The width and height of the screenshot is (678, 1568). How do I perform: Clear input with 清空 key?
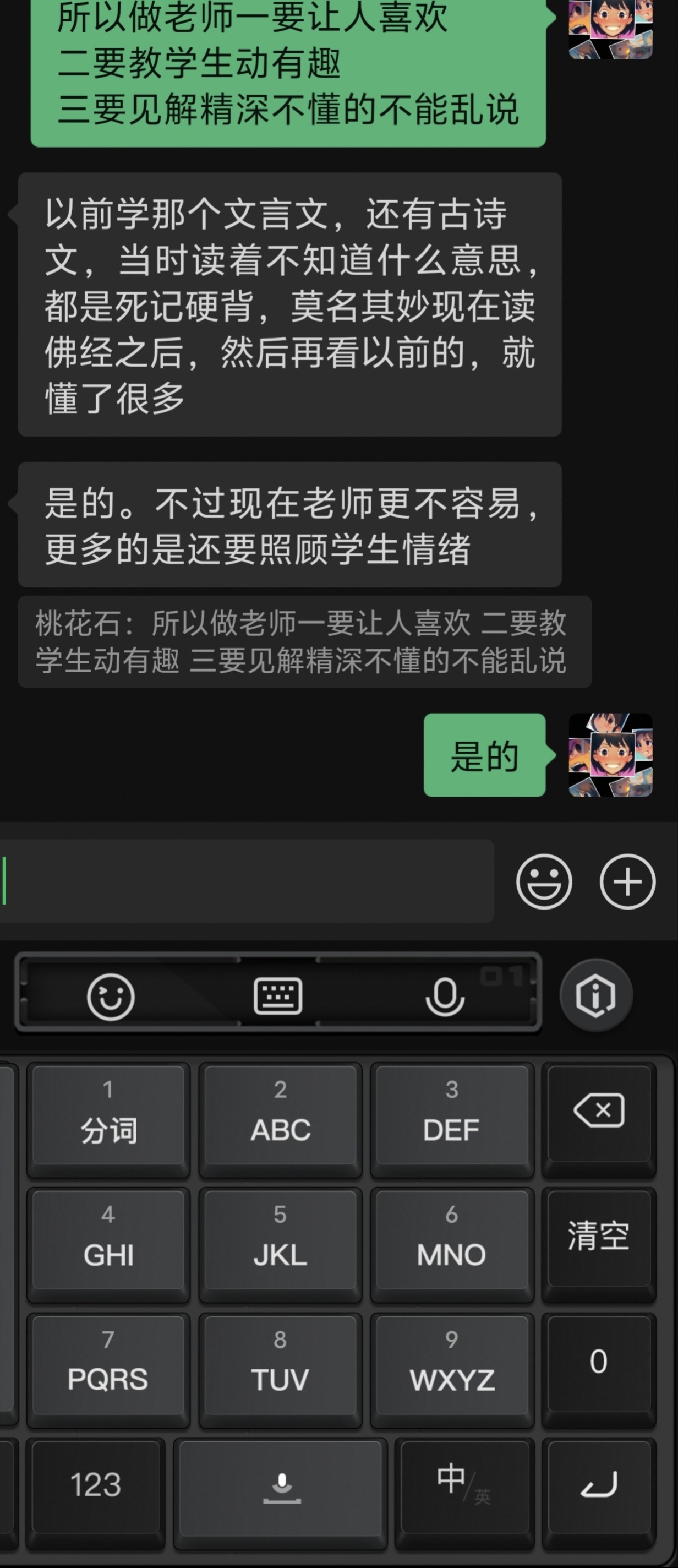point(599,1237)
